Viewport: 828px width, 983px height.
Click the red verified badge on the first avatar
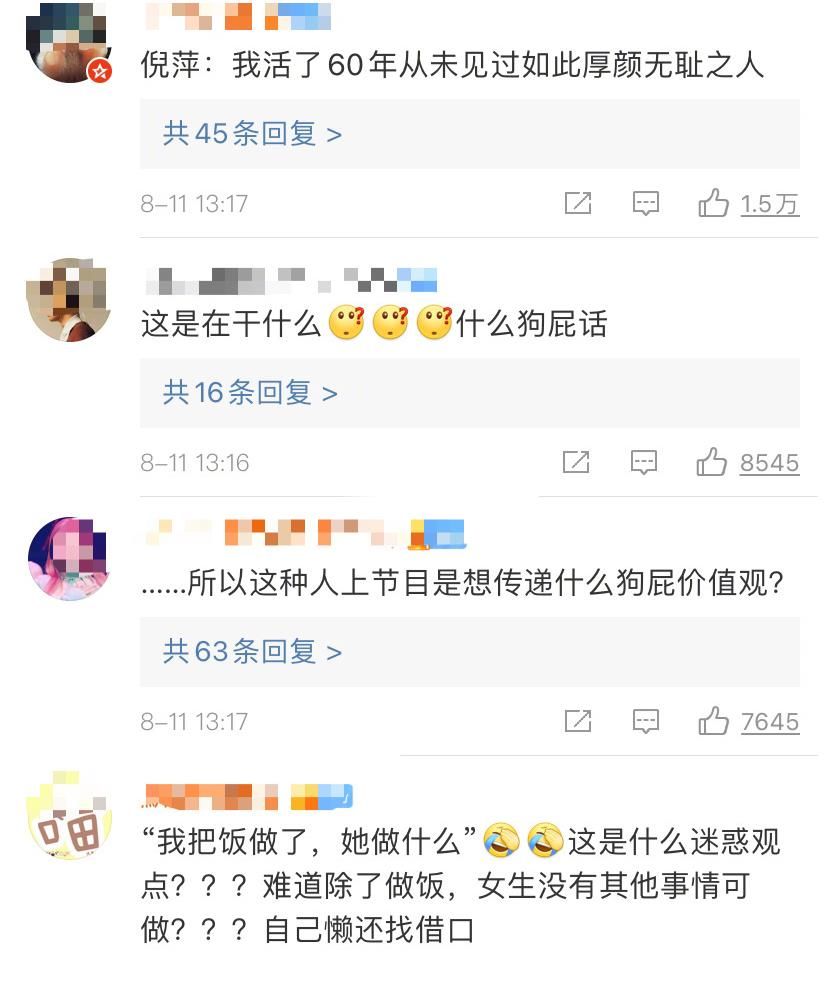coord(99,72)
